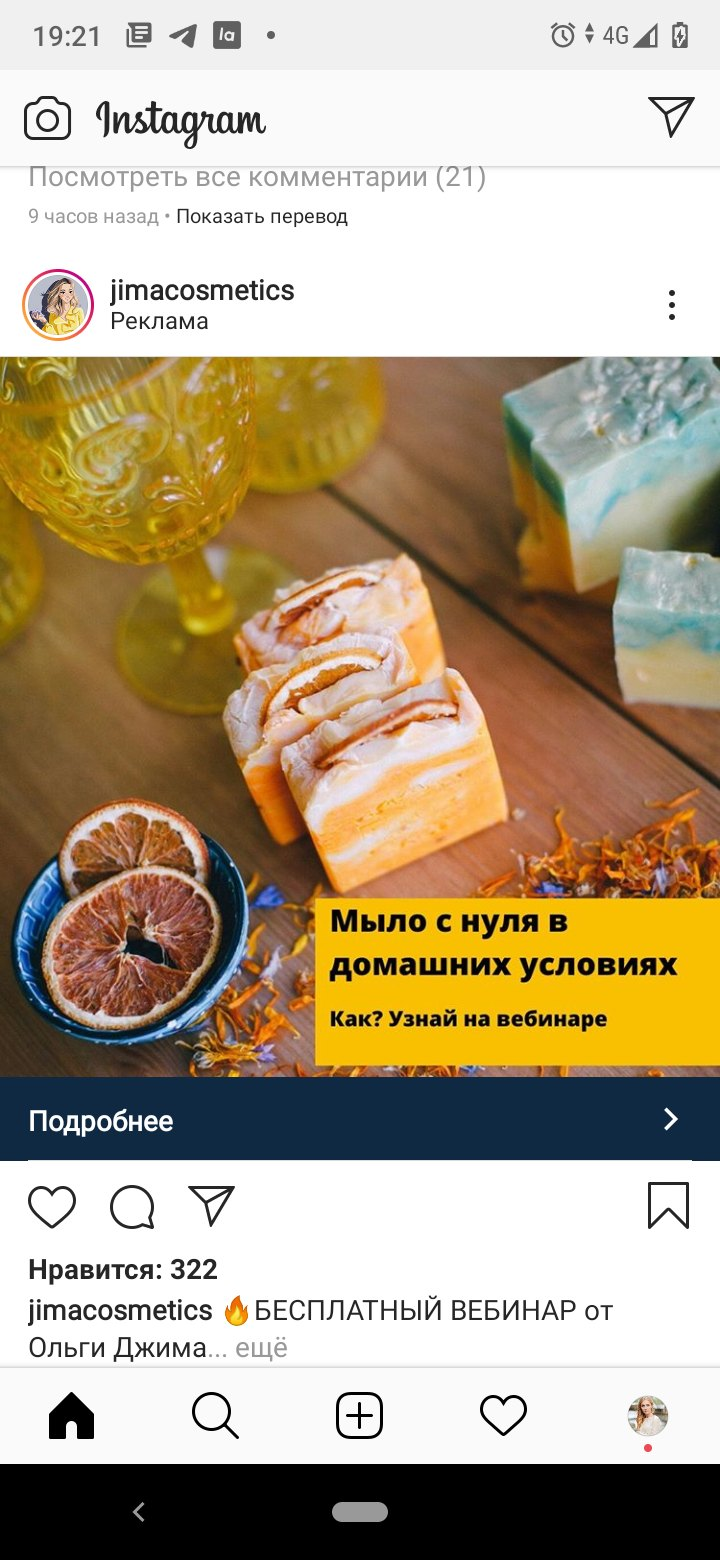
Task: Create a new post
Action: pos(360,1416)
